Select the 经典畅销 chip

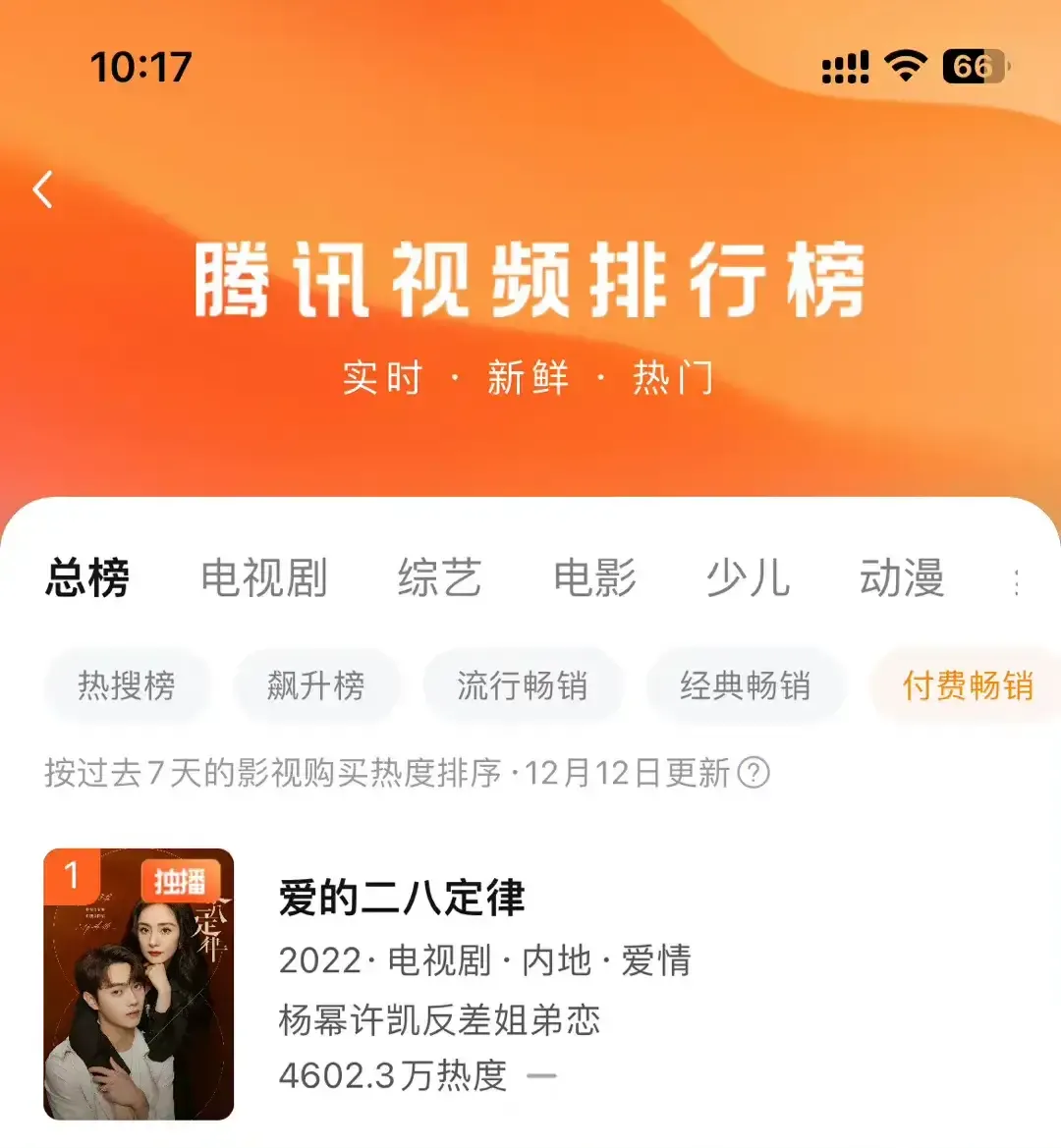click(x=745, y=685)
